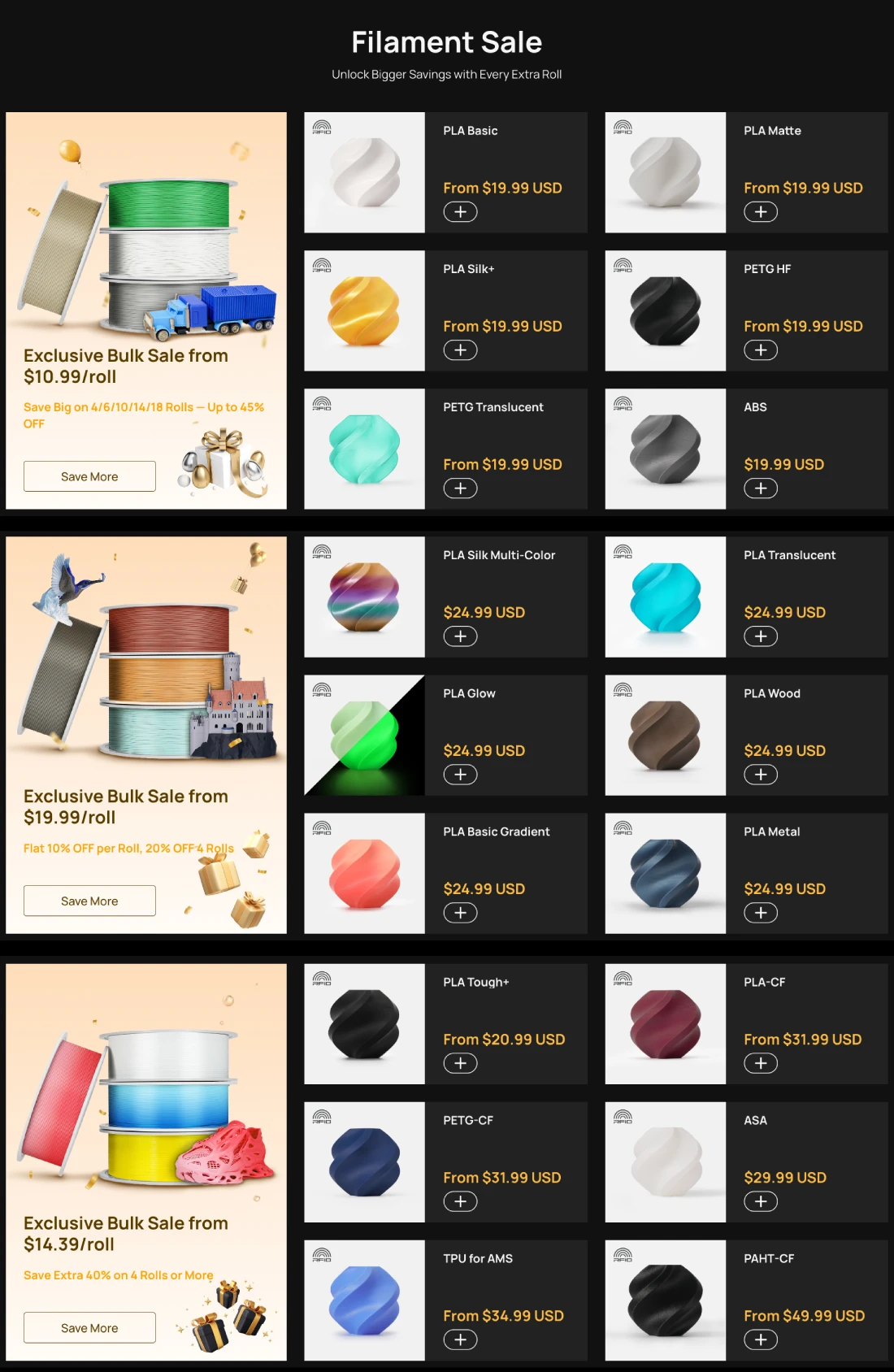Add PLA Matte with the plus button
This screenshot has height=1372, width=894.
pos(761,212)
